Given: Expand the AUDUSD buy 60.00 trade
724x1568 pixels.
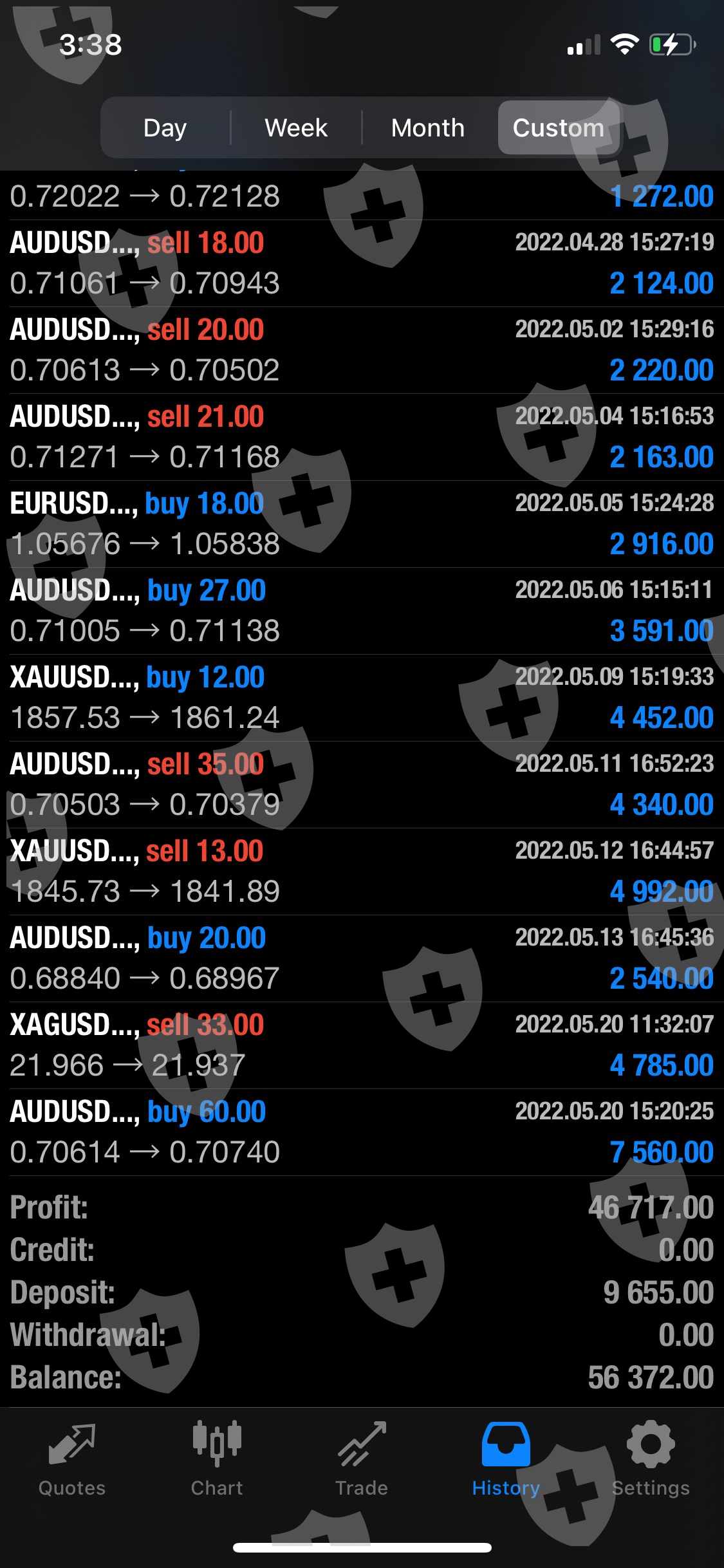Looking at the screenshot, I should point(362,1132).
